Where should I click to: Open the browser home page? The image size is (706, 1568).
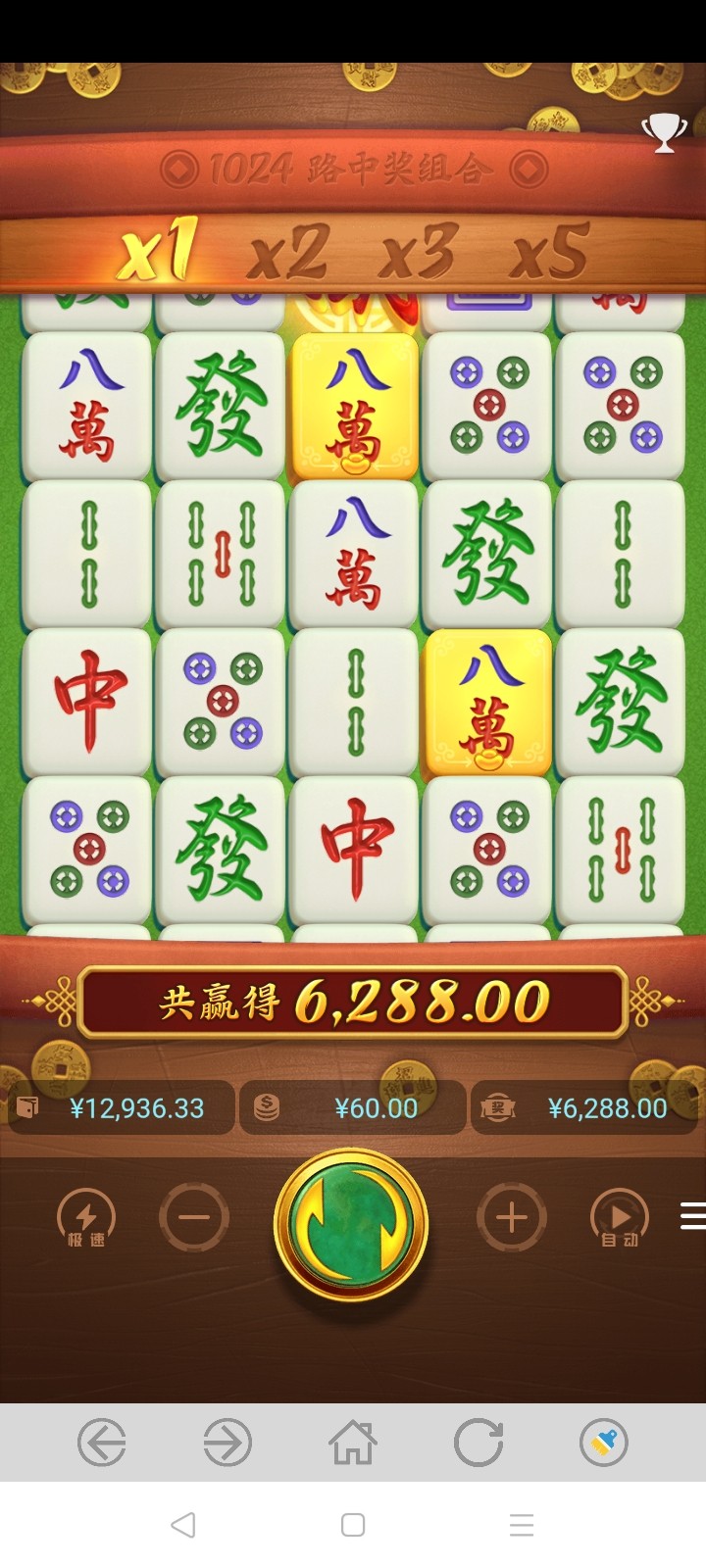tap(353, 1442)
